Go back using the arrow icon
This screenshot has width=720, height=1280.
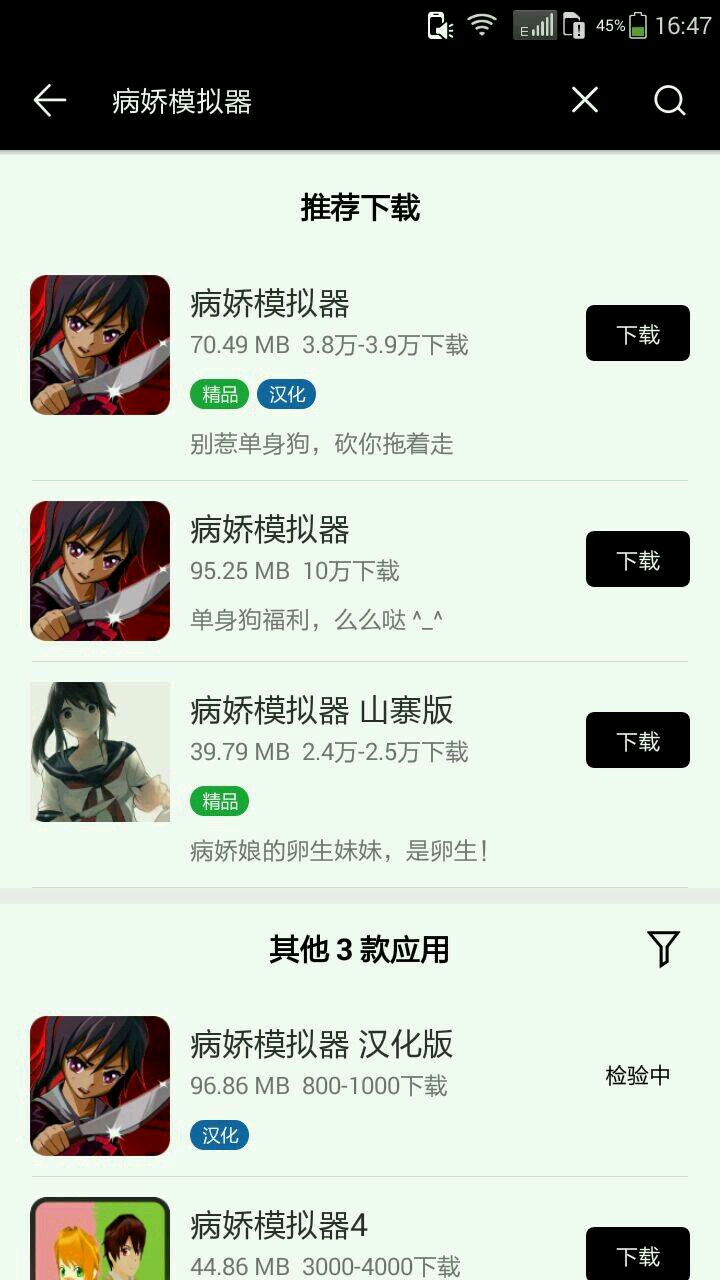[x=49, y=100]
